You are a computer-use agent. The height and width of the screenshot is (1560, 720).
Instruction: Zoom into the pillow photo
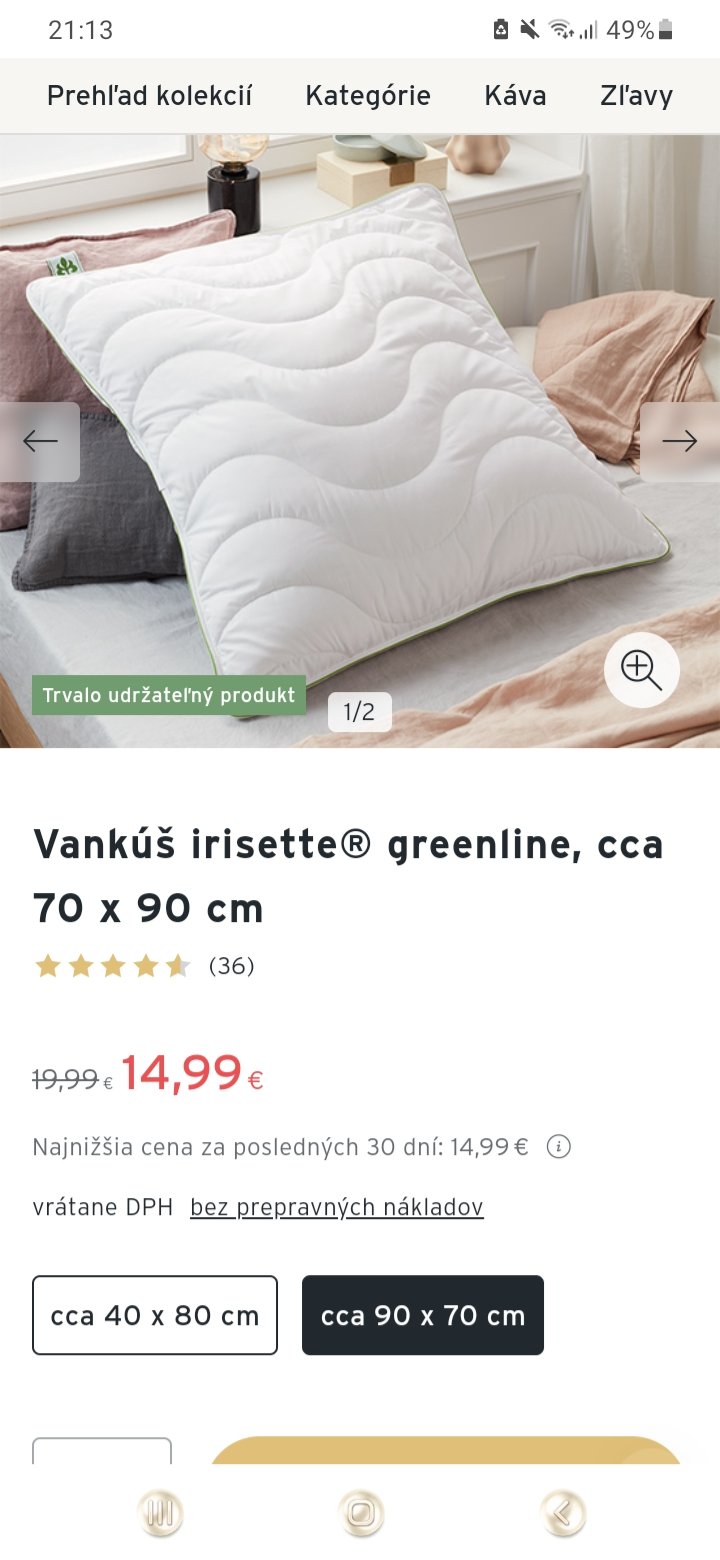point(642,669)
